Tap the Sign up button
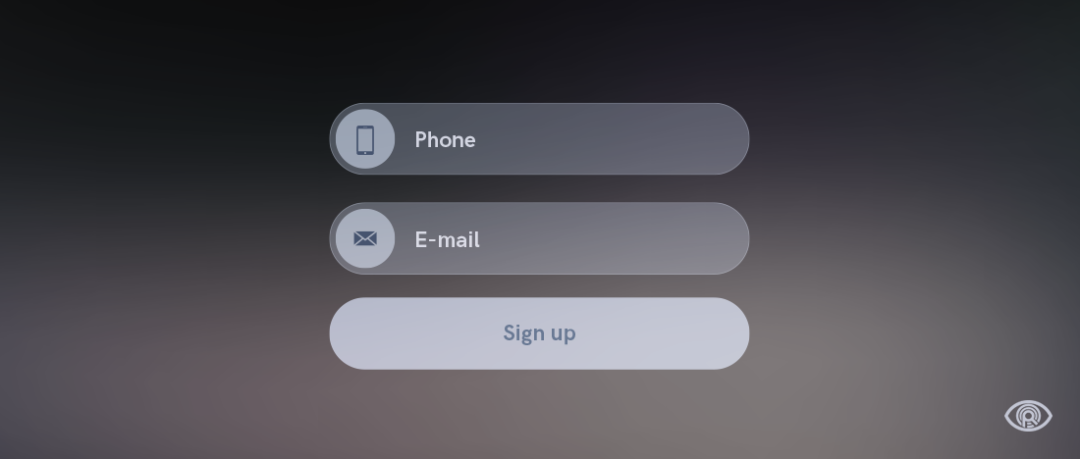Screen dimensions: 1080x459 539,333
